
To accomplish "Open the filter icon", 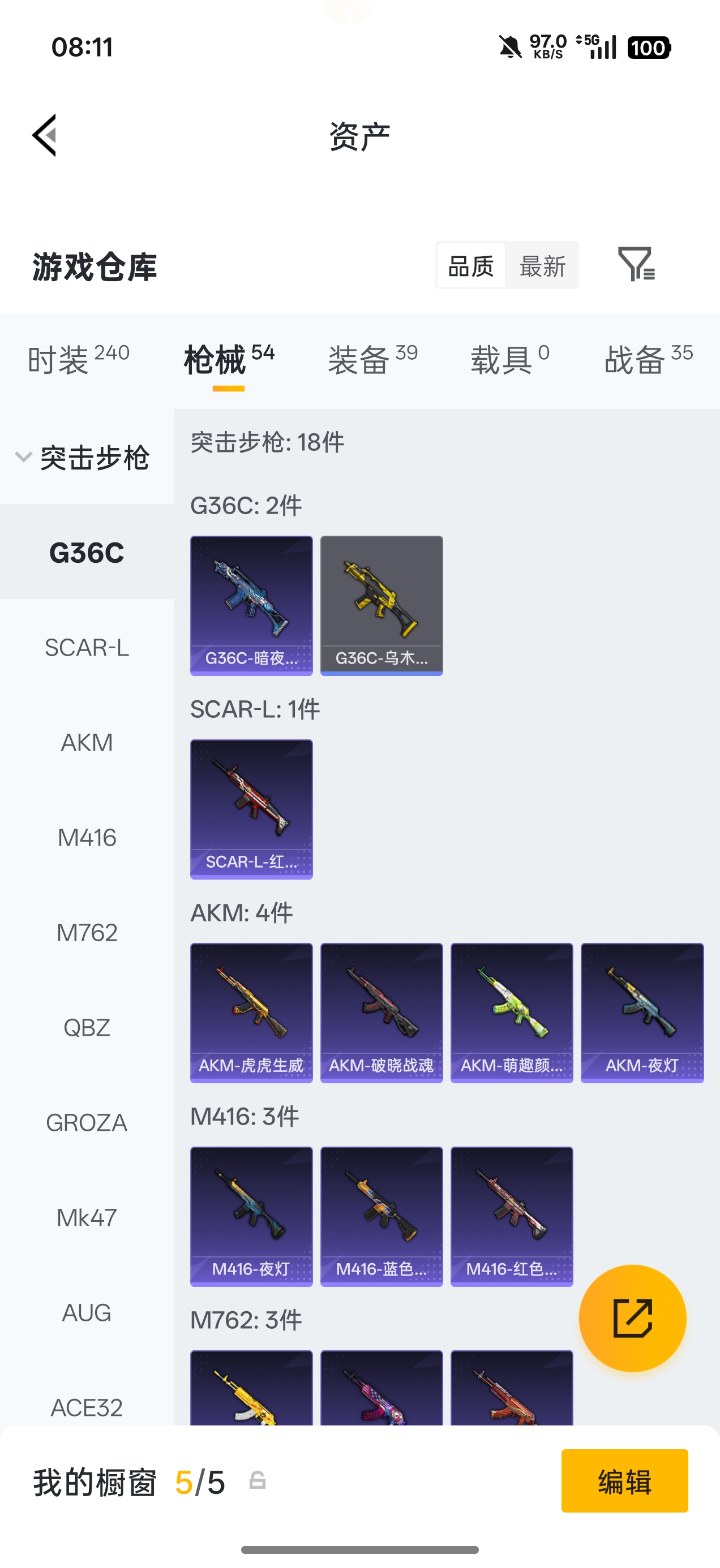I will click(x=636, y=264).
